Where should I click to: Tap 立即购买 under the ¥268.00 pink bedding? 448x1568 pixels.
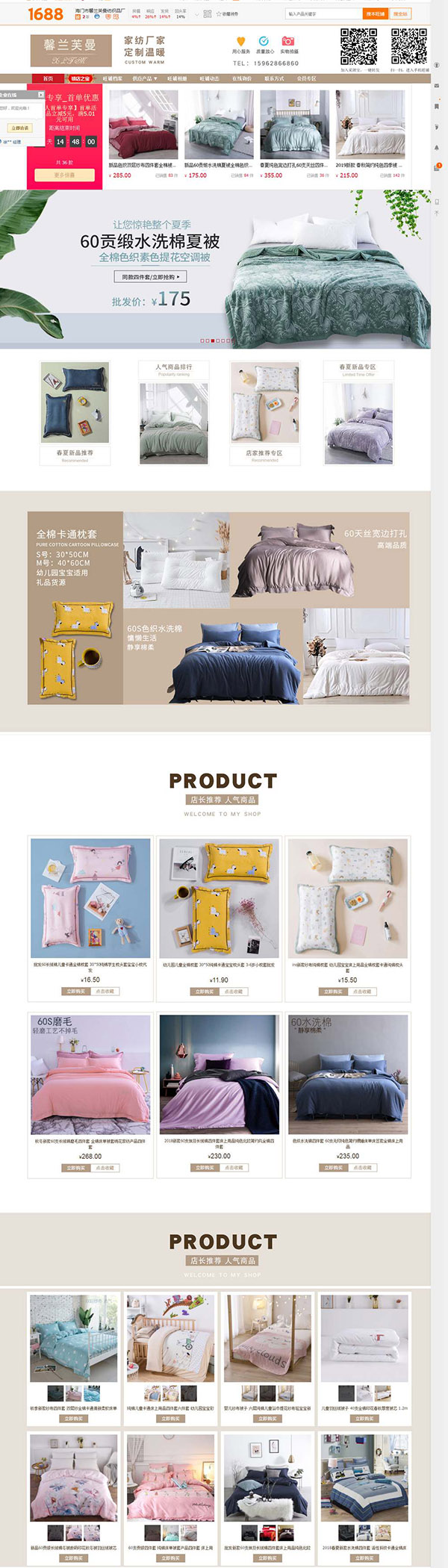[76, 1168]
